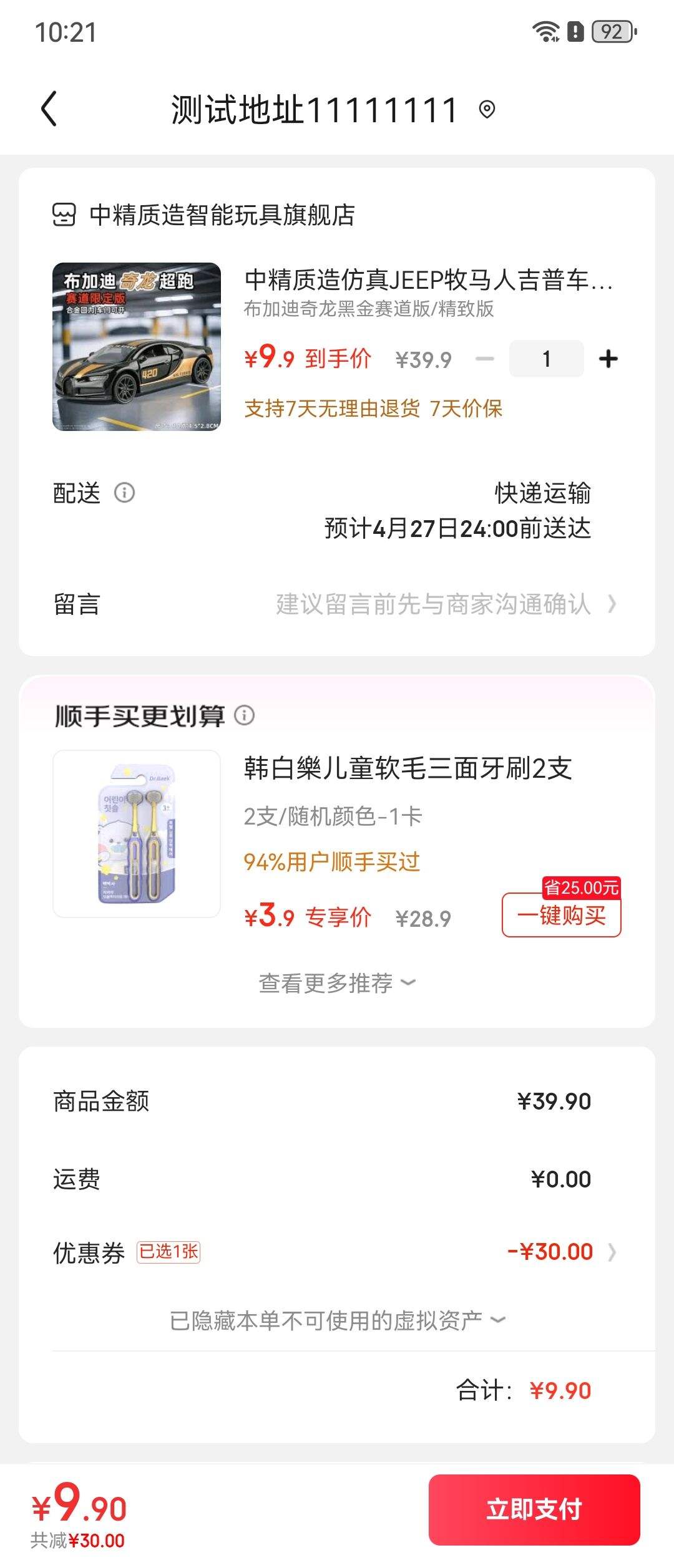Tap the plus icon to increase quantity
Viewport: 674px width, 1568px height.
pyautogui.click(x=607, y=358)
